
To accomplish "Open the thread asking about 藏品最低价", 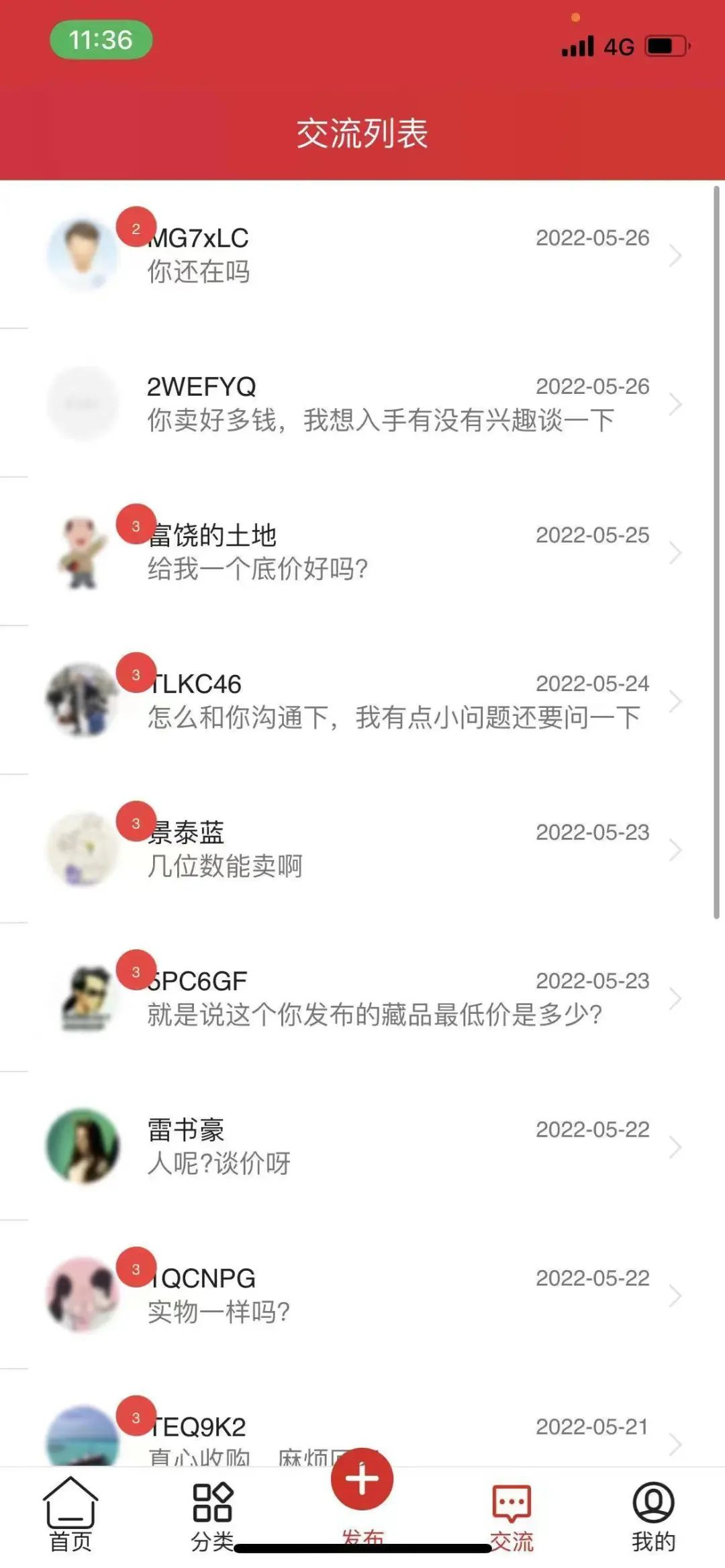I will click(x=362, y=998).
